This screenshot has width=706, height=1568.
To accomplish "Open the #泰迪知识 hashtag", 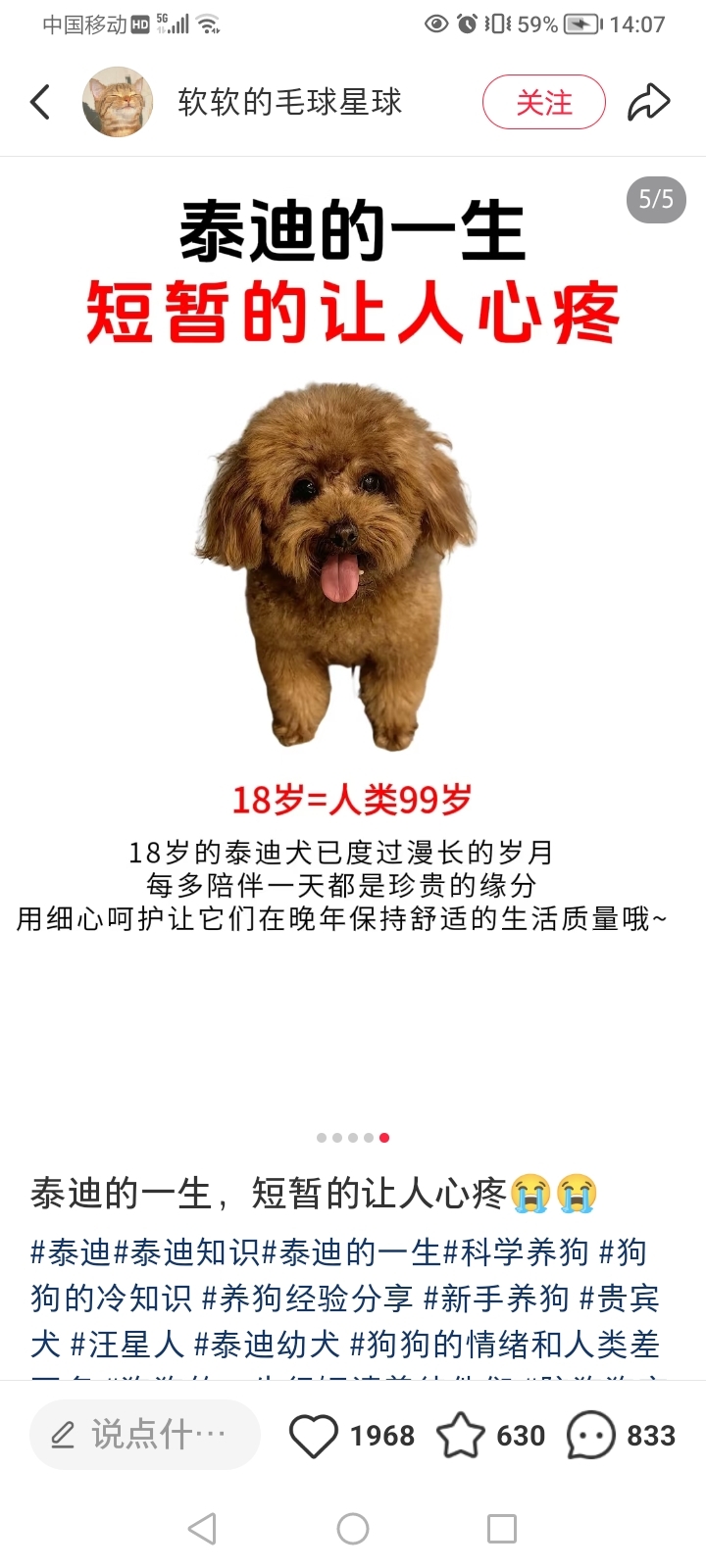I will (187, 1251).
